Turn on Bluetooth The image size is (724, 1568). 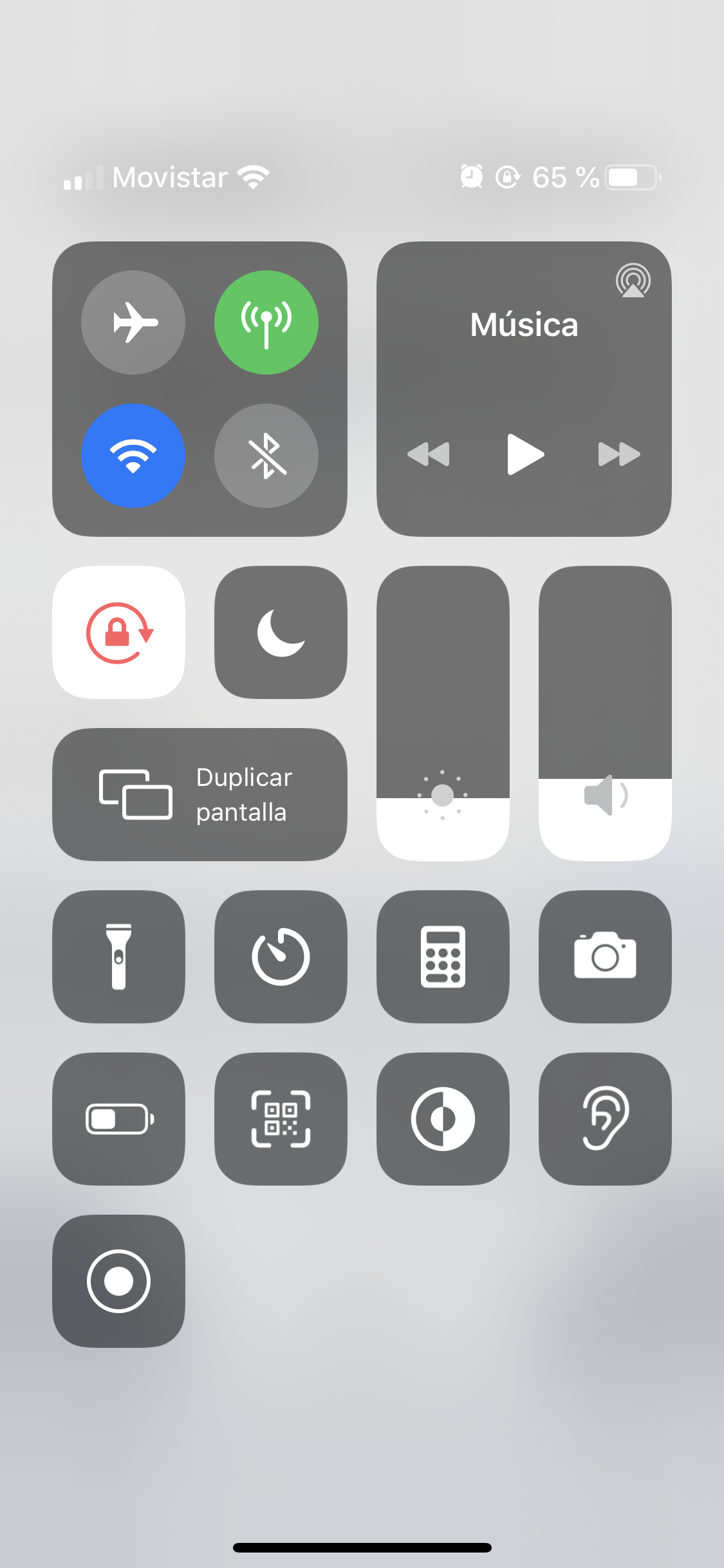click(266, 456)
